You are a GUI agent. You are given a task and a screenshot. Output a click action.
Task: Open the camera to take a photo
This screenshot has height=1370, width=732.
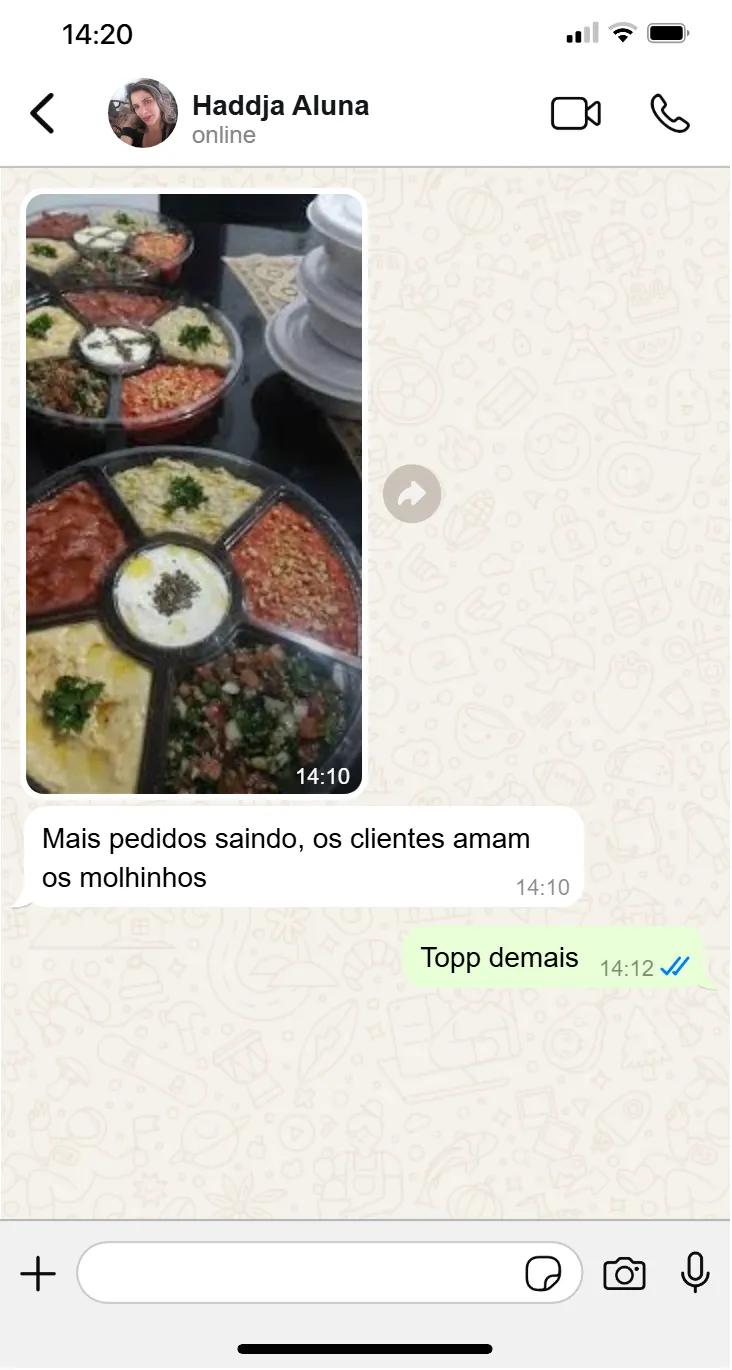pyautogui.click(x=624, y=1274)
